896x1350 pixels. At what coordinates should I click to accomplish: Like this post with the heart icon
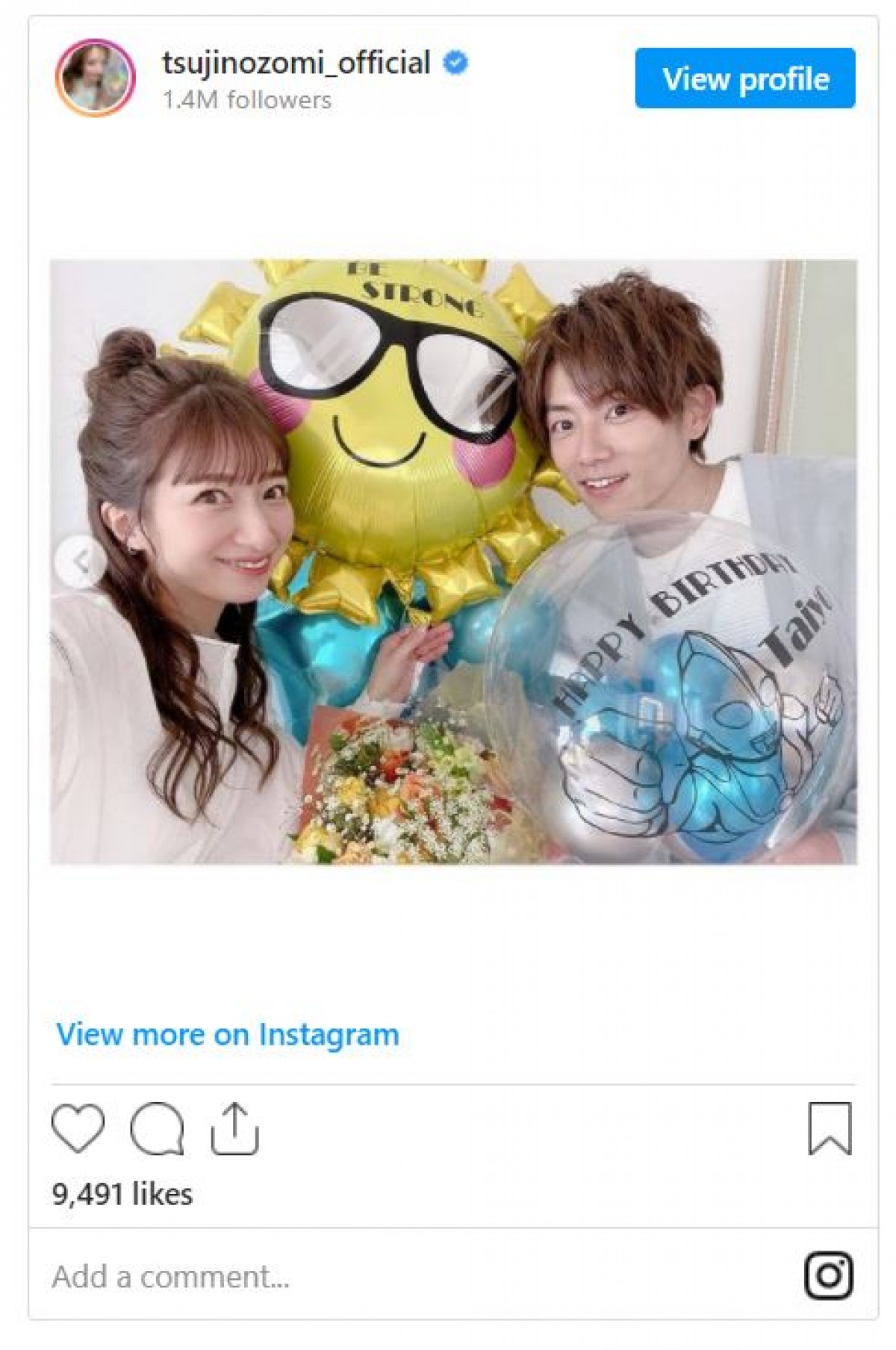click(78, 1127)
